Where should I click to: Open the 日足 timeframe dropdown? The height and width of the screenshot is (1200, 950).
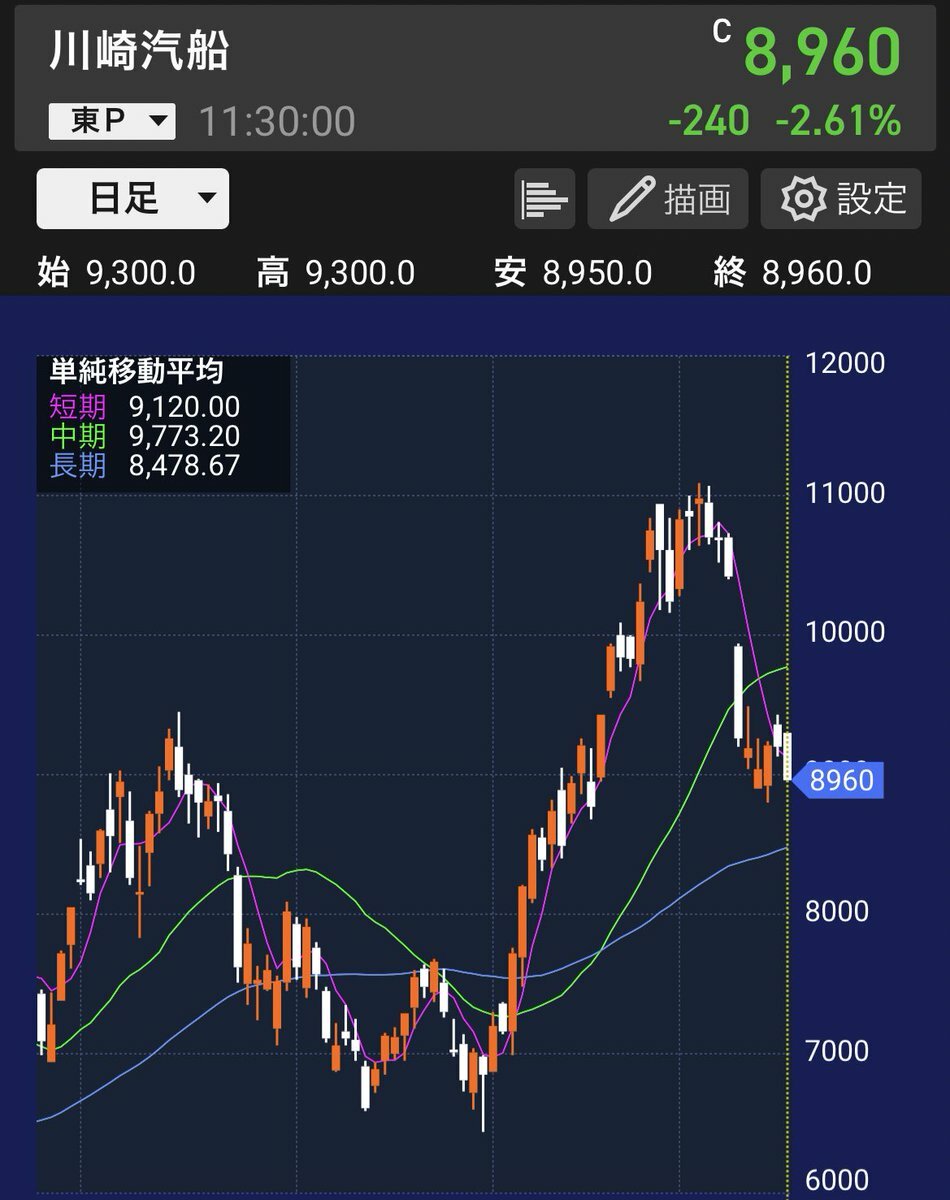pos(133,198)
